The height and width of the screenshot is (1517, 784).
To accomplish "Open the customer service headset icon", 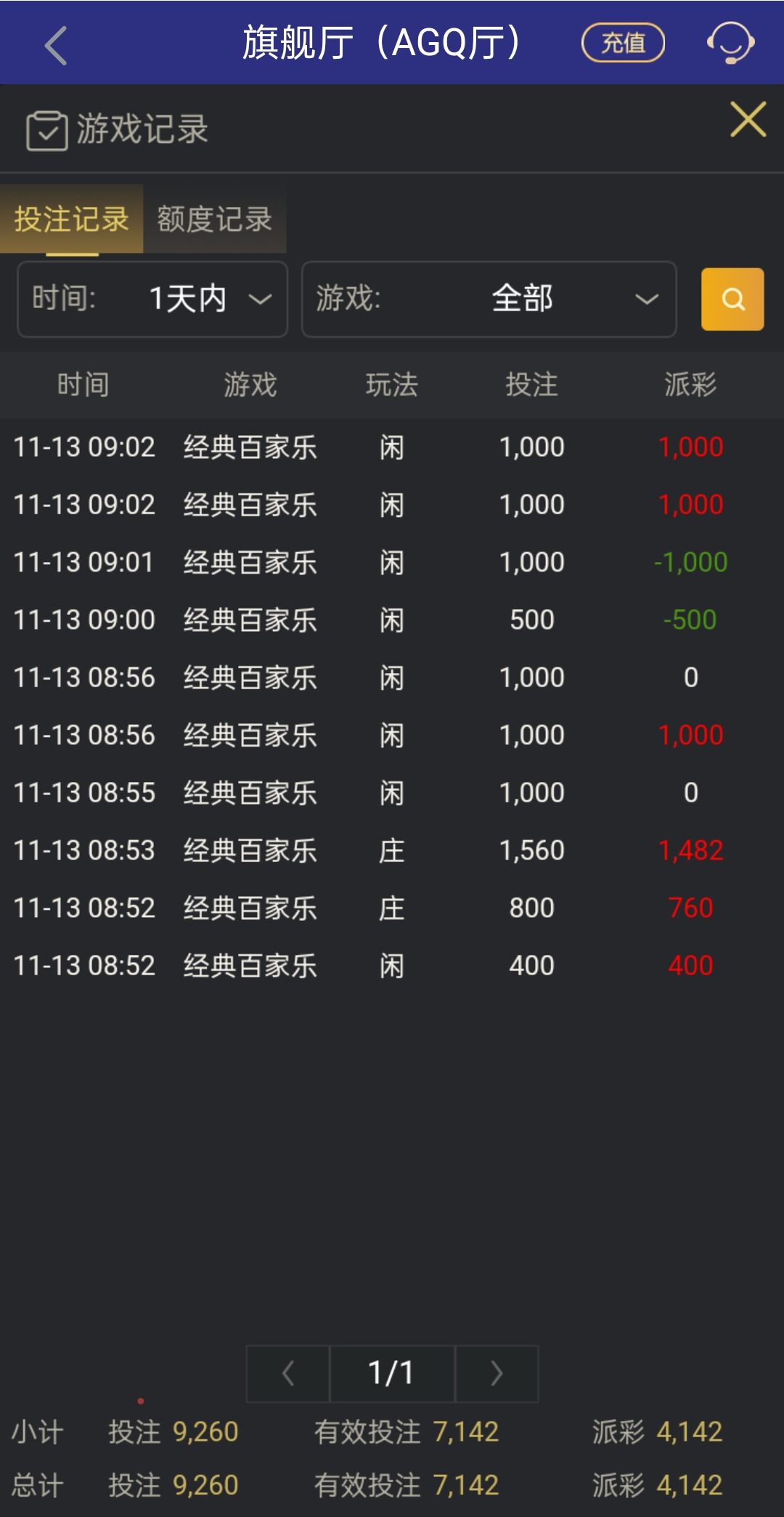I will (x=730, y=44).
